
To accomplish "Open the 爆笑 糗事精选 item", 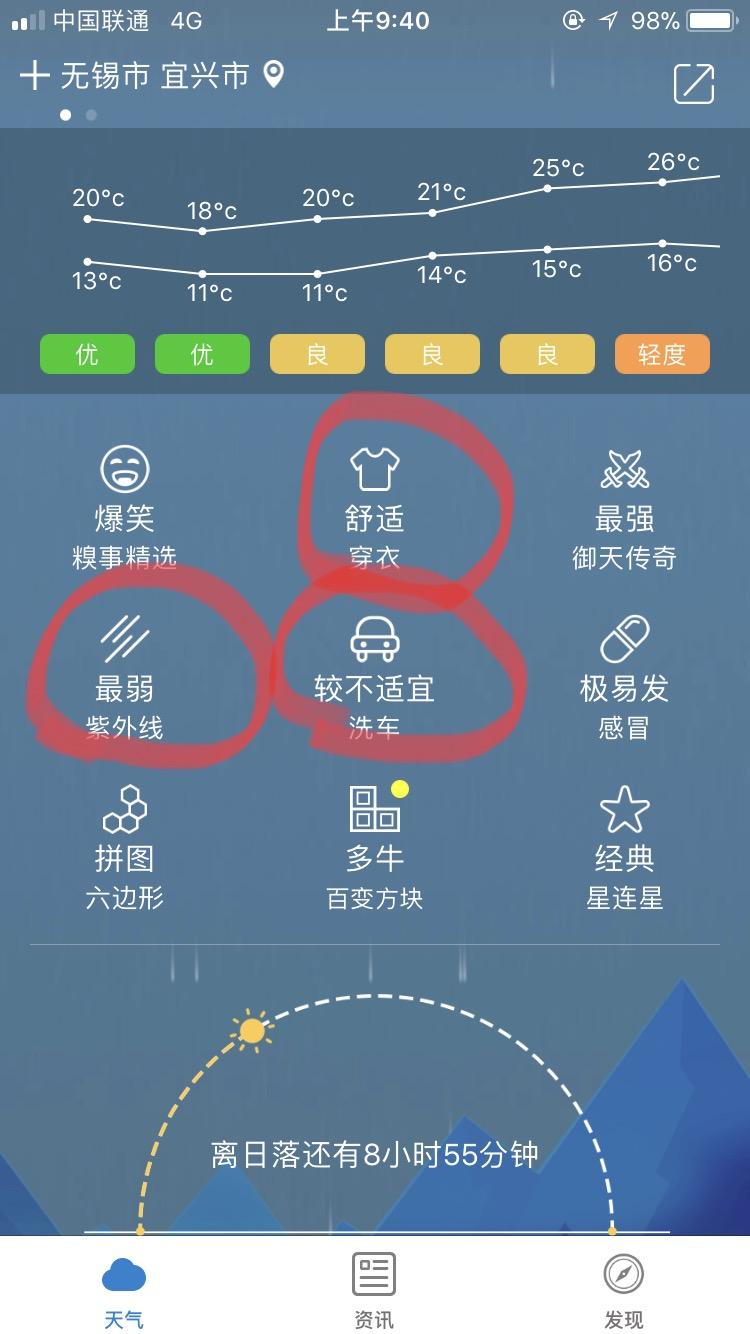I will point(124,508).
